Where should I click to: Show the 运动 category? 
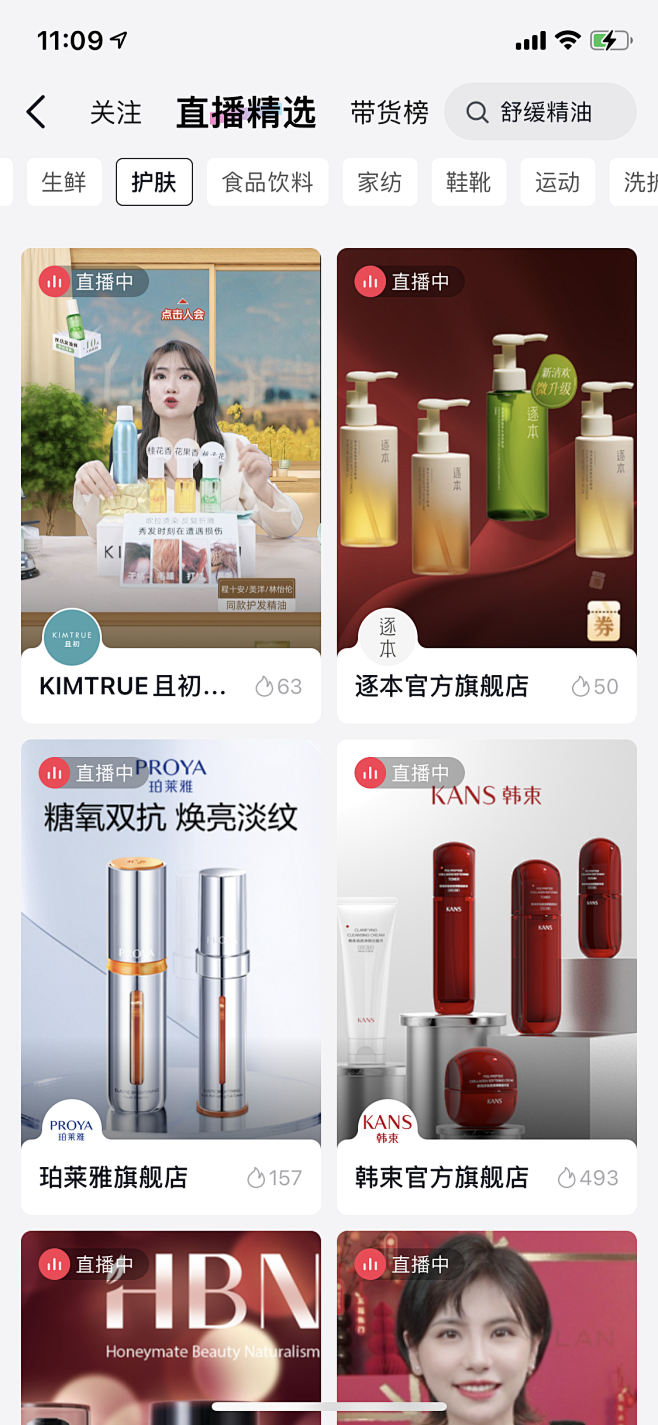557,182
